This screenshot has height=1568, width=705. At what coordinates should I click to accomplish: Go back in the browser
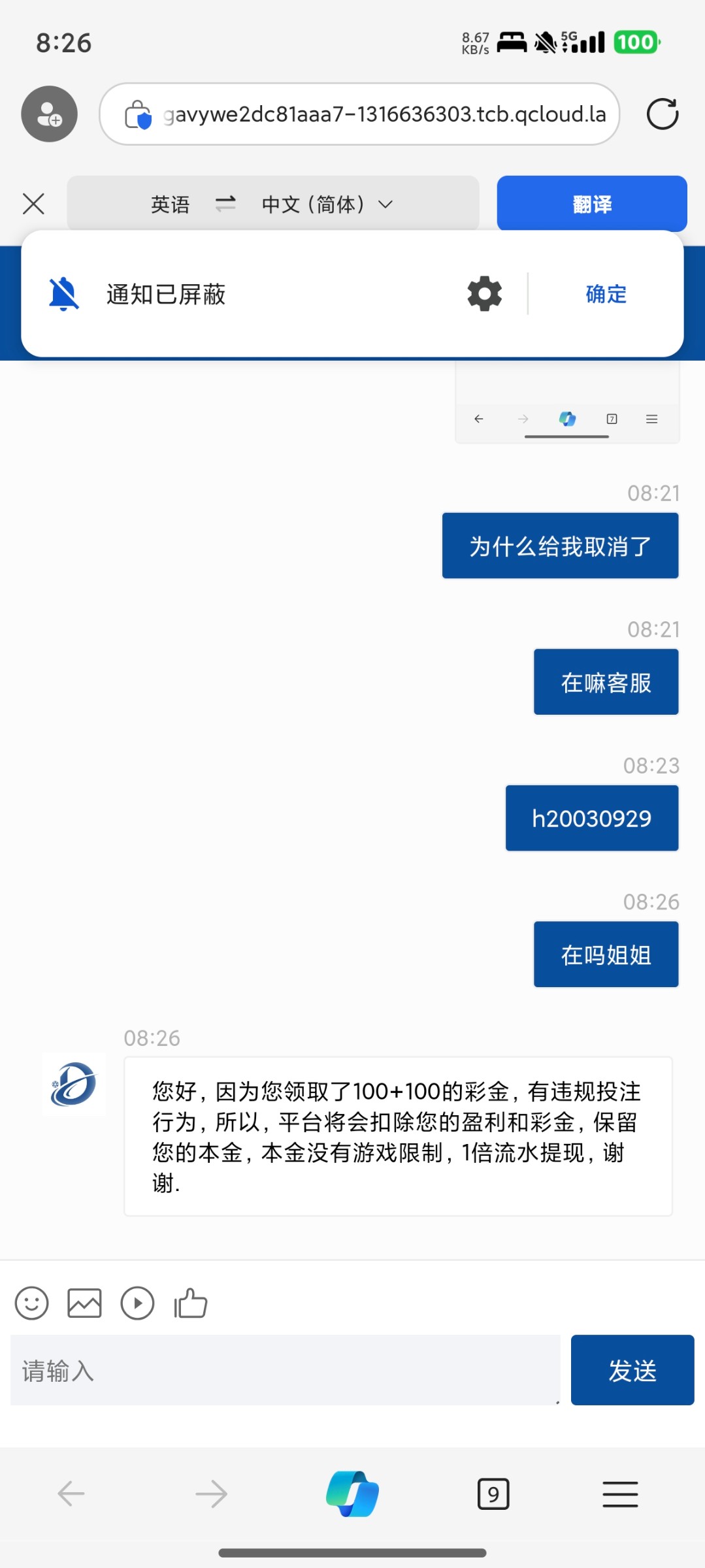pos(71,1494)
